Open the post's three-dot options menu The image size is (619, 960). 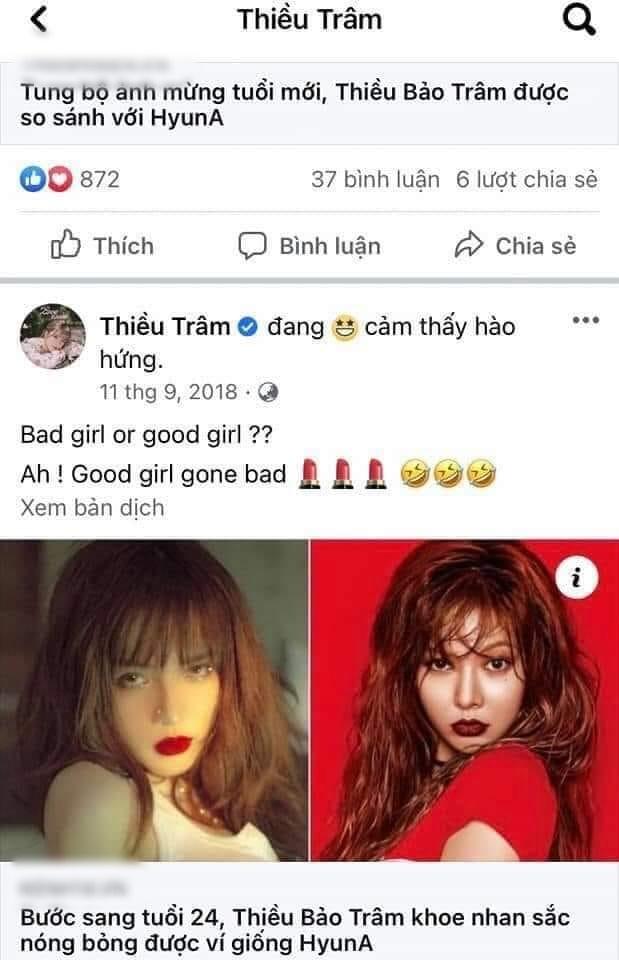click(584, 322)
